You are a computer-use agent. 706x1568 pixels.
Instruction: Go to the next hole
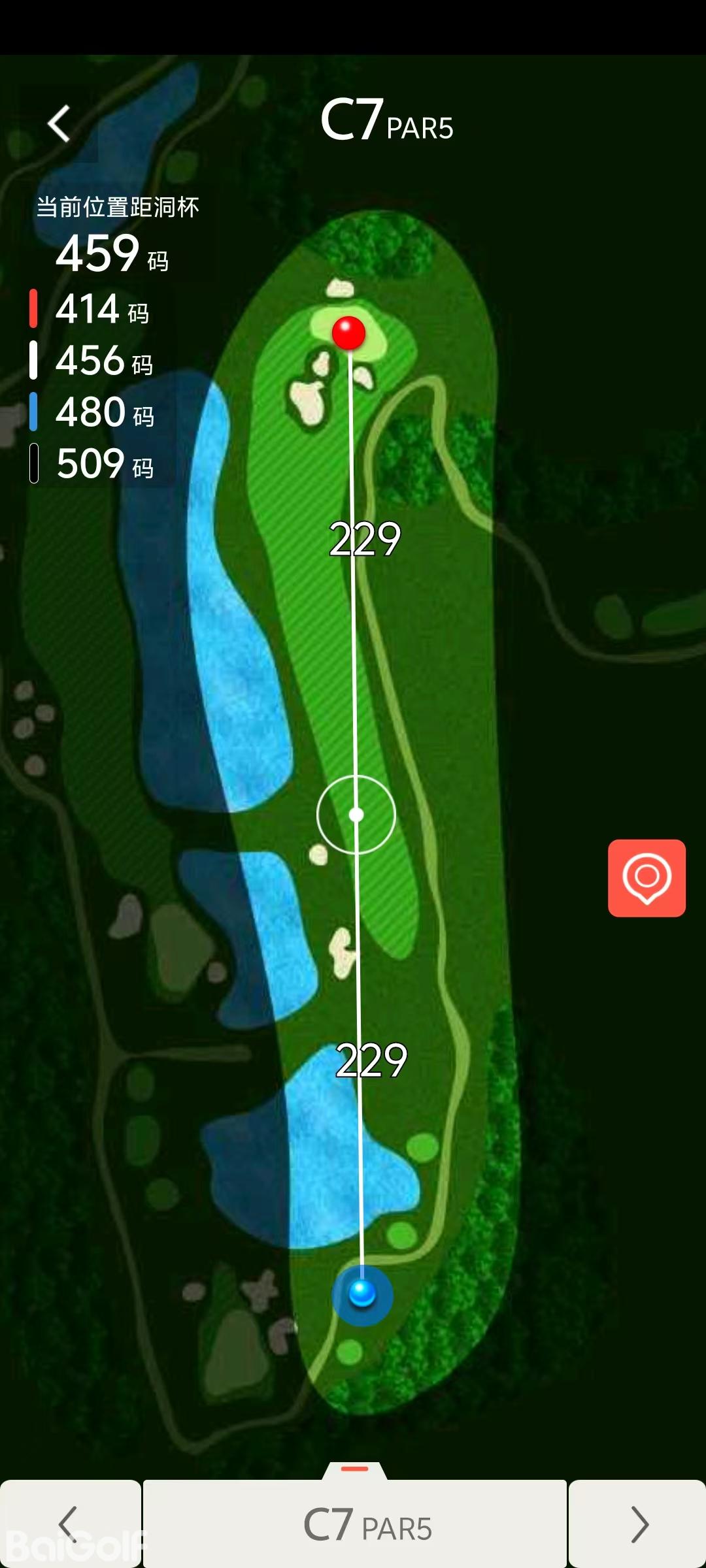coord(638,1524)
